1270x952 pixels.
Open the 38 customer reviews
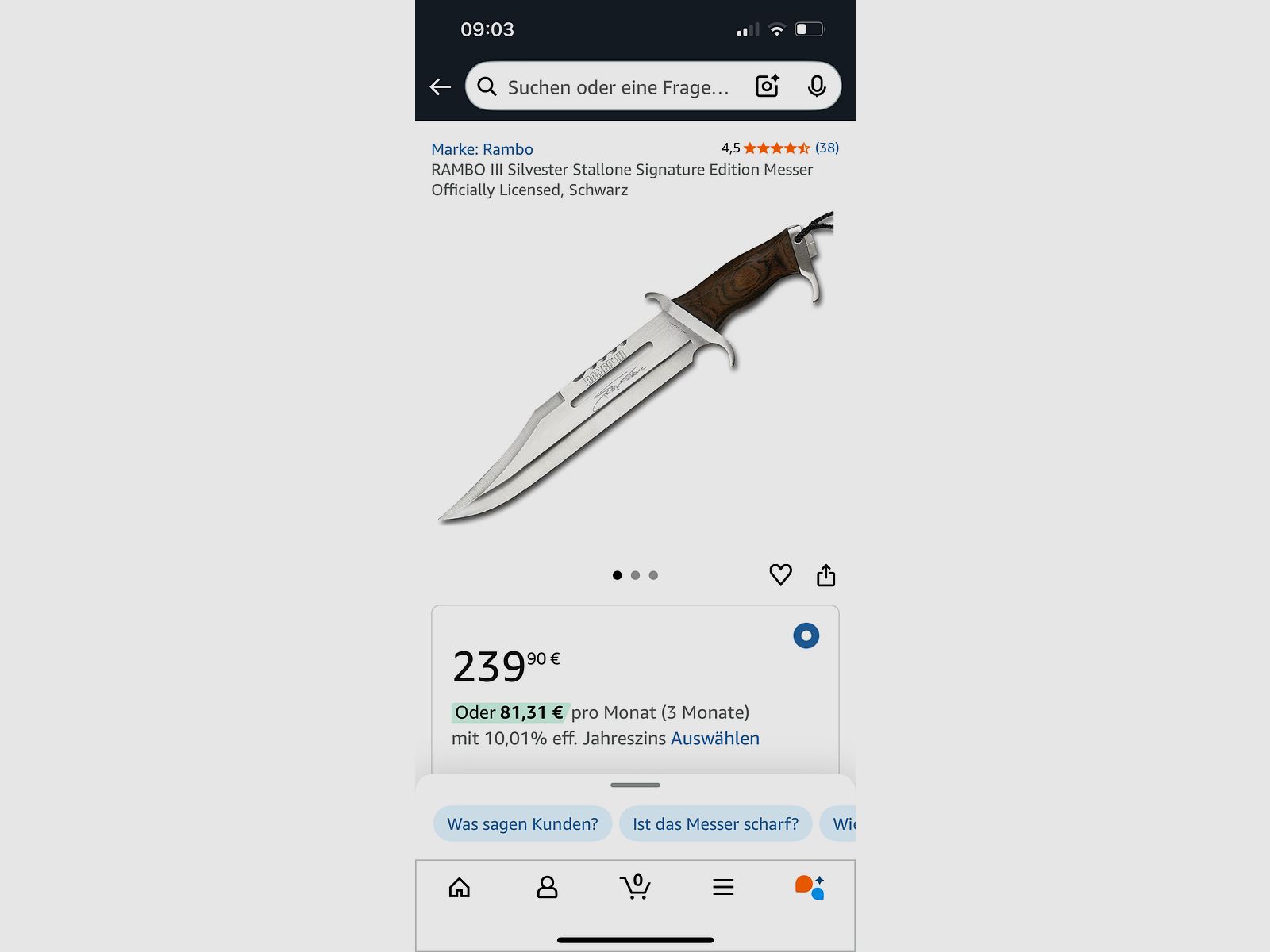[x=826, y=148]
